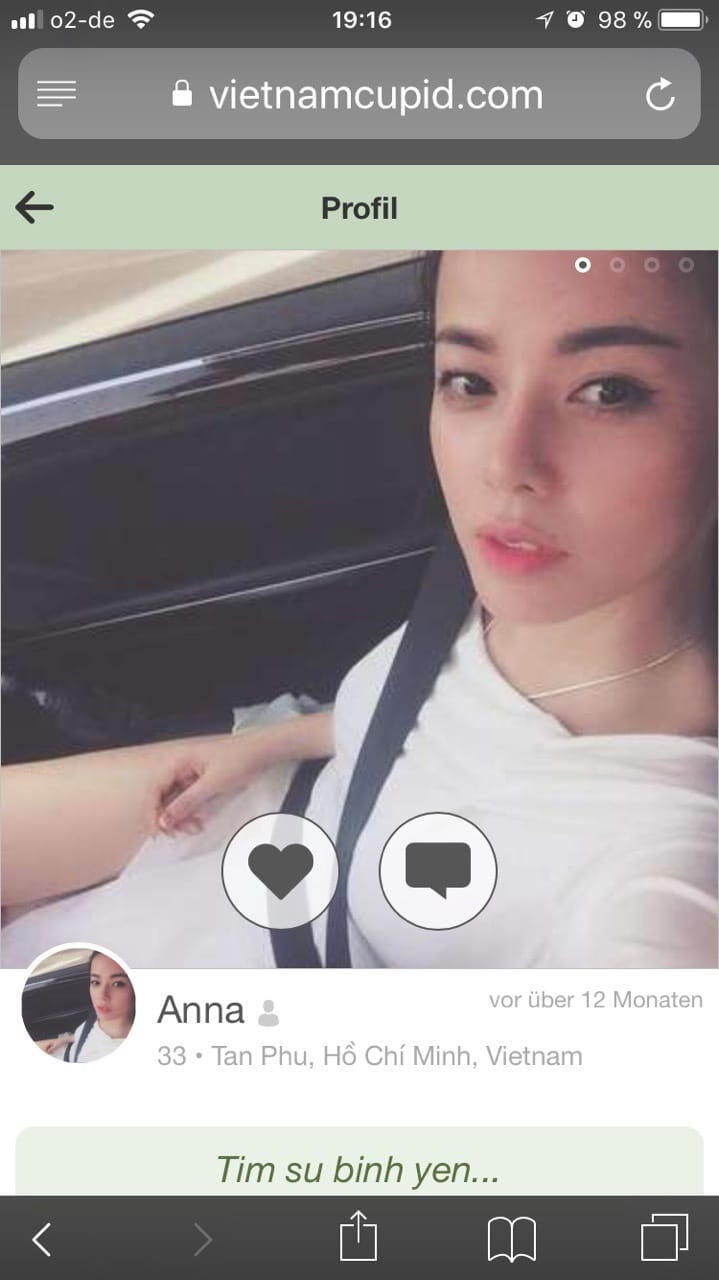This screenshot has width=719, height=1280.
Task: Open Safari reader view icon
Action: pyautogui.click(x=57, y=95)
